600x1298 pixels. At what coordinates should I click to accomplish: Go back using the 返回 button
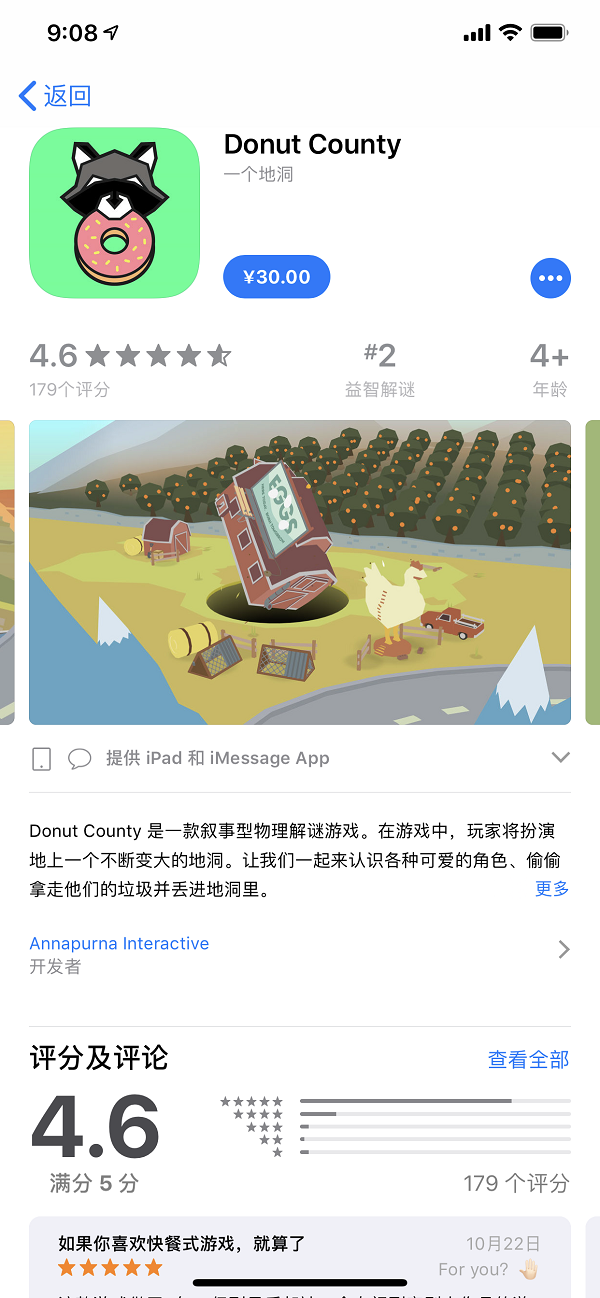click(56, 96)
